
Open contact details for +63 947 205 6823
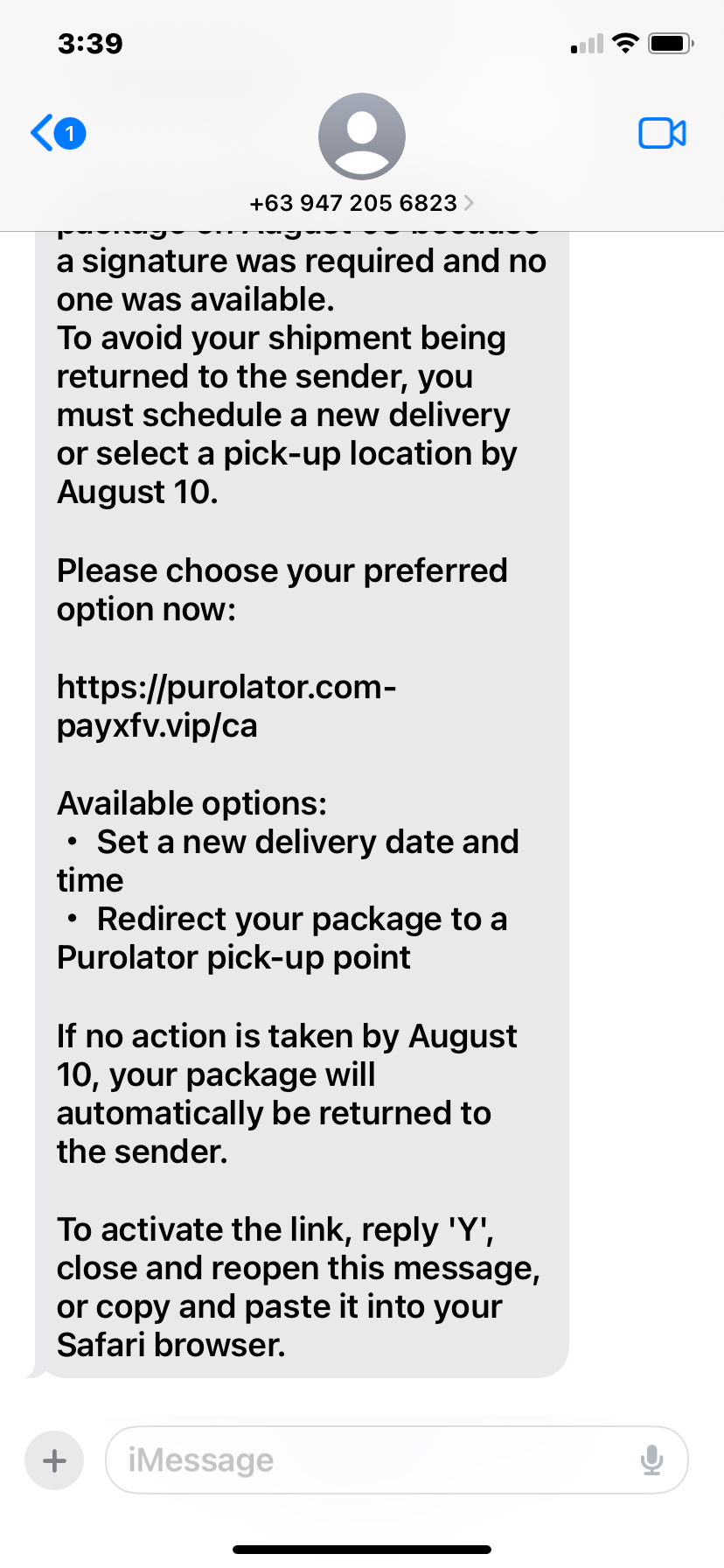click(361, 203)
